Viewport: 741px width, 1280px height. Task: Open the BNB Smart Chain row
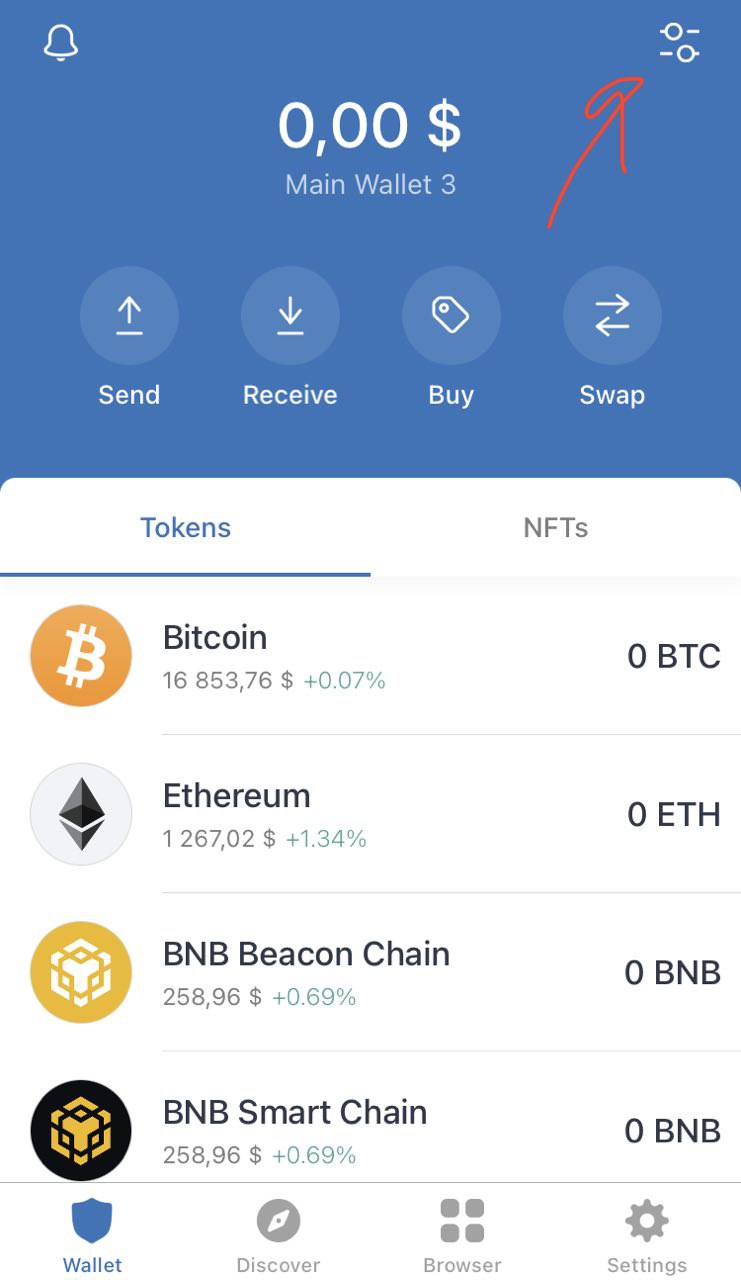click(370, 1130)
